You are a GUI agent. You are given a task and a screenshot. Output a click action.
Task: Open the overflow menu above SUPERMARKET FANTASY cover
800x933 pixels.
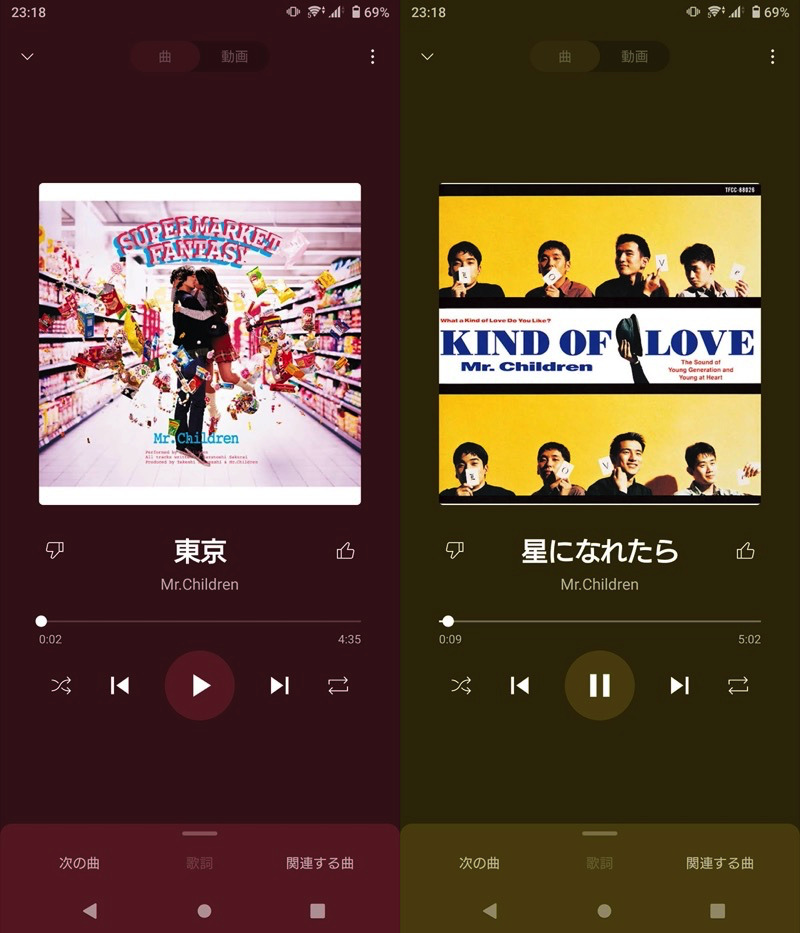coord(372,57)
